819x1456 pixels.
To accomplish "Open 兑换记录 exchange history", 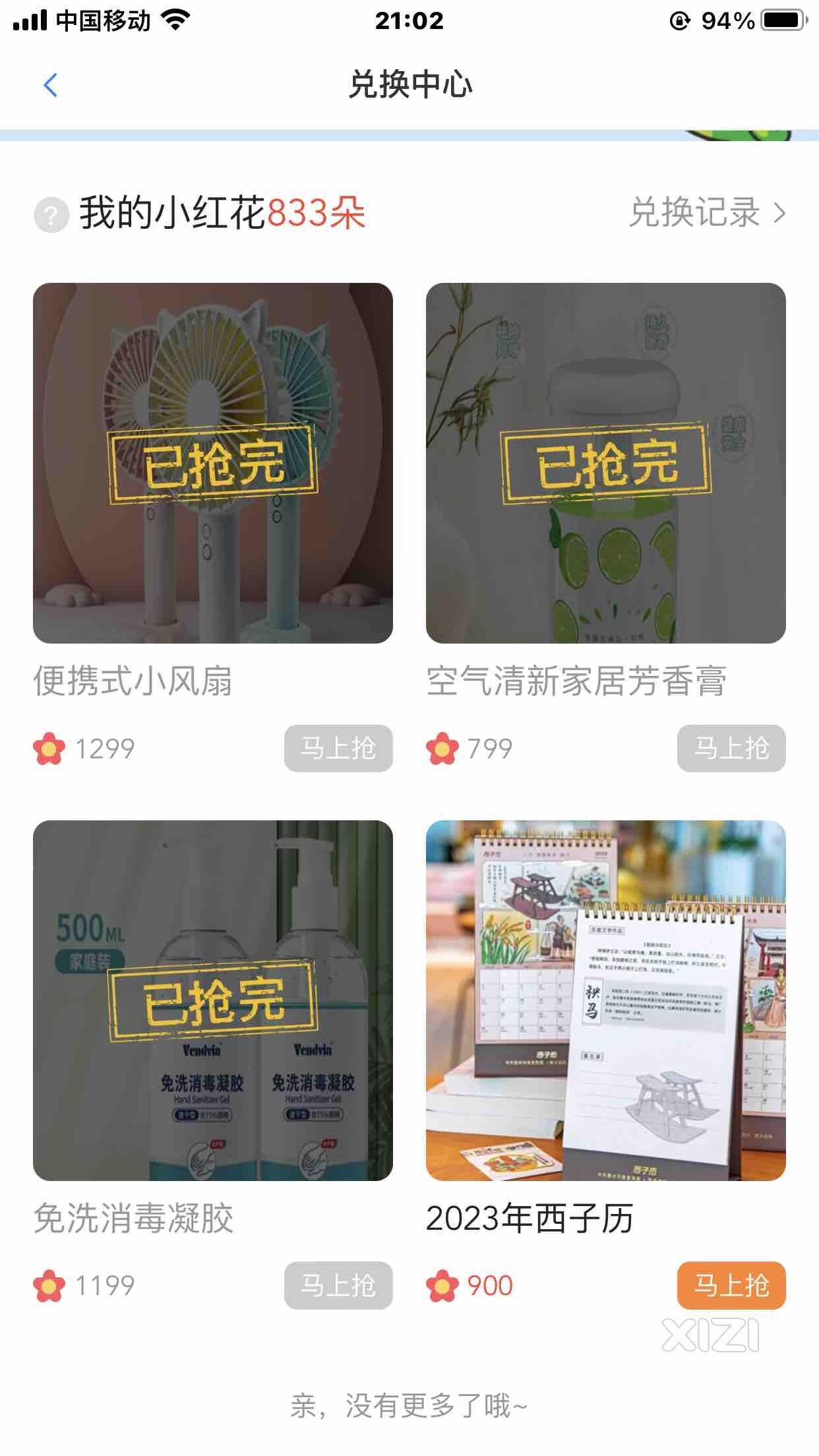I will click(708, 213).
